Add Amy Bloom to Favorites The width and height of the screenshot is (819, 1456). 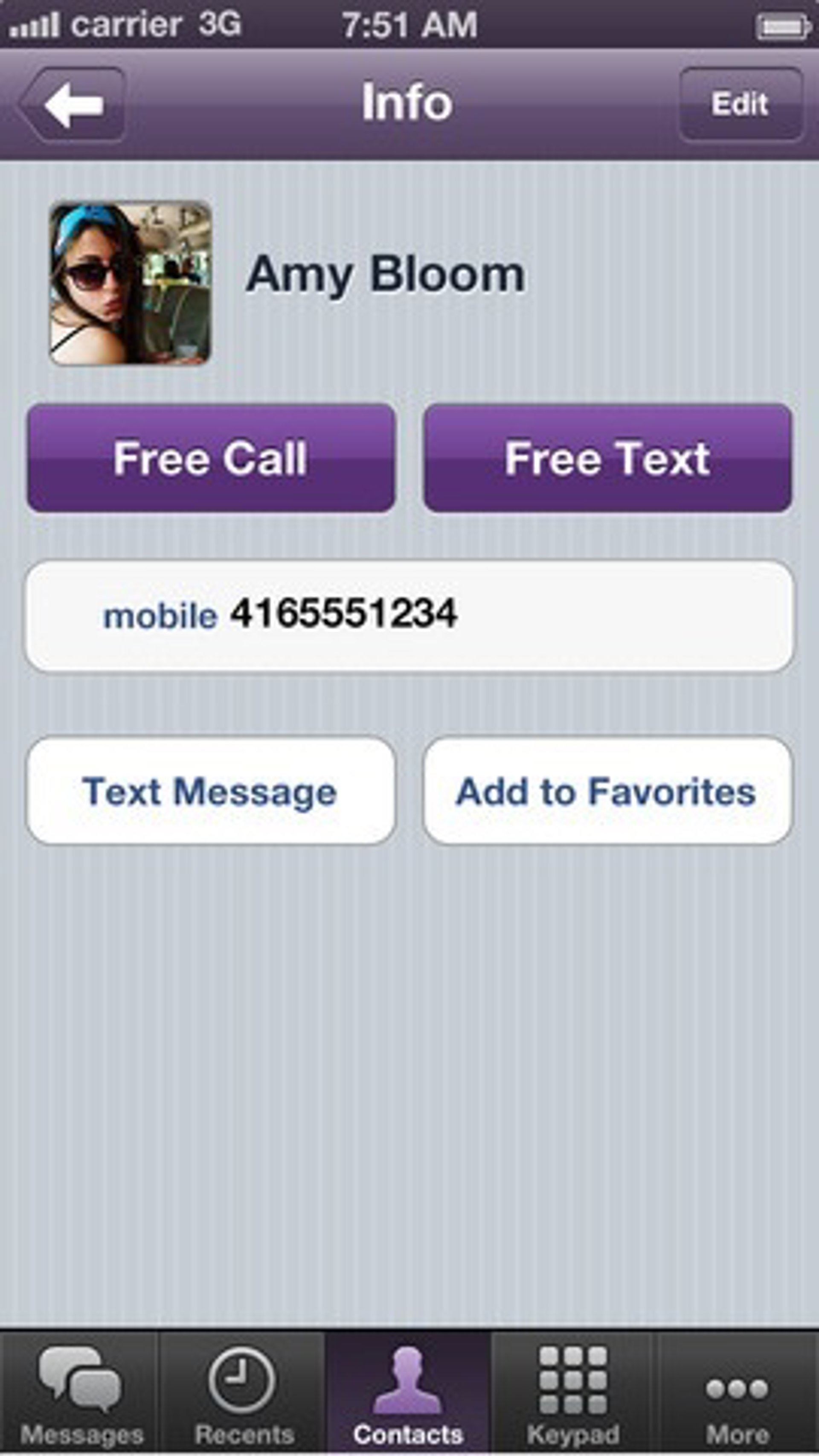pyautogui.click(x=607, y=791)
